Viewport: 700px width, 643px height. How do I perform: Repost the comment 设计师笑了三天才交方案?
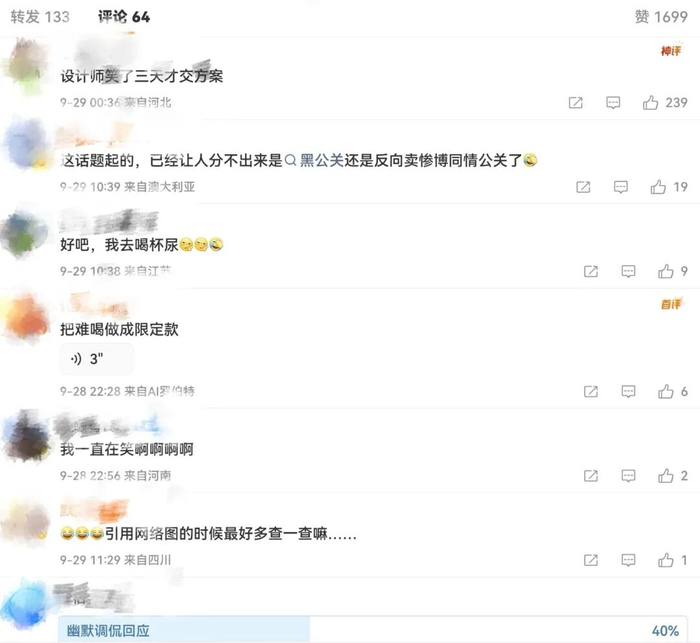coord(575,103)
